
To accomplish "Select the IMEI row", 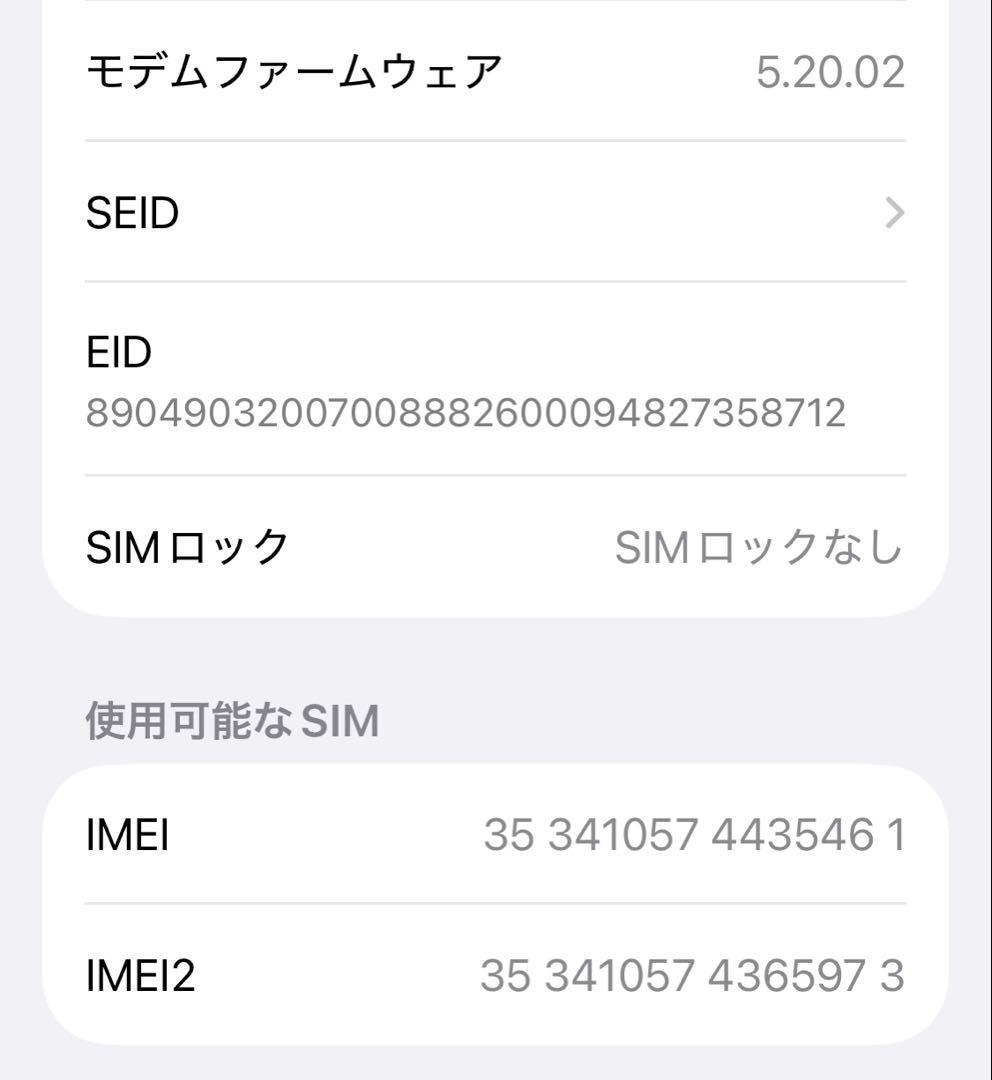I will pos(496,838).
